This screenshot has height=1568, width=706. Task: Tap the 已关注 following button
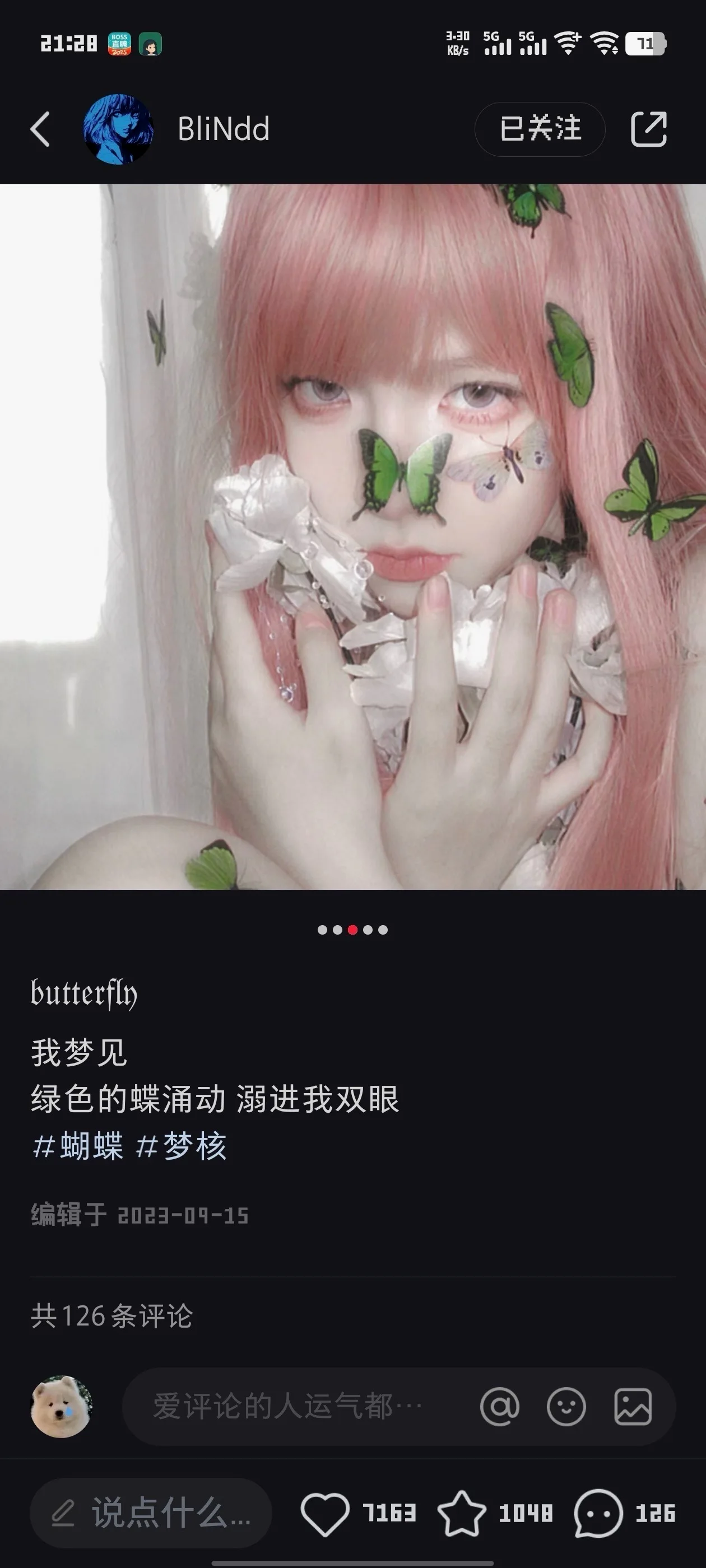click(540, 129)
